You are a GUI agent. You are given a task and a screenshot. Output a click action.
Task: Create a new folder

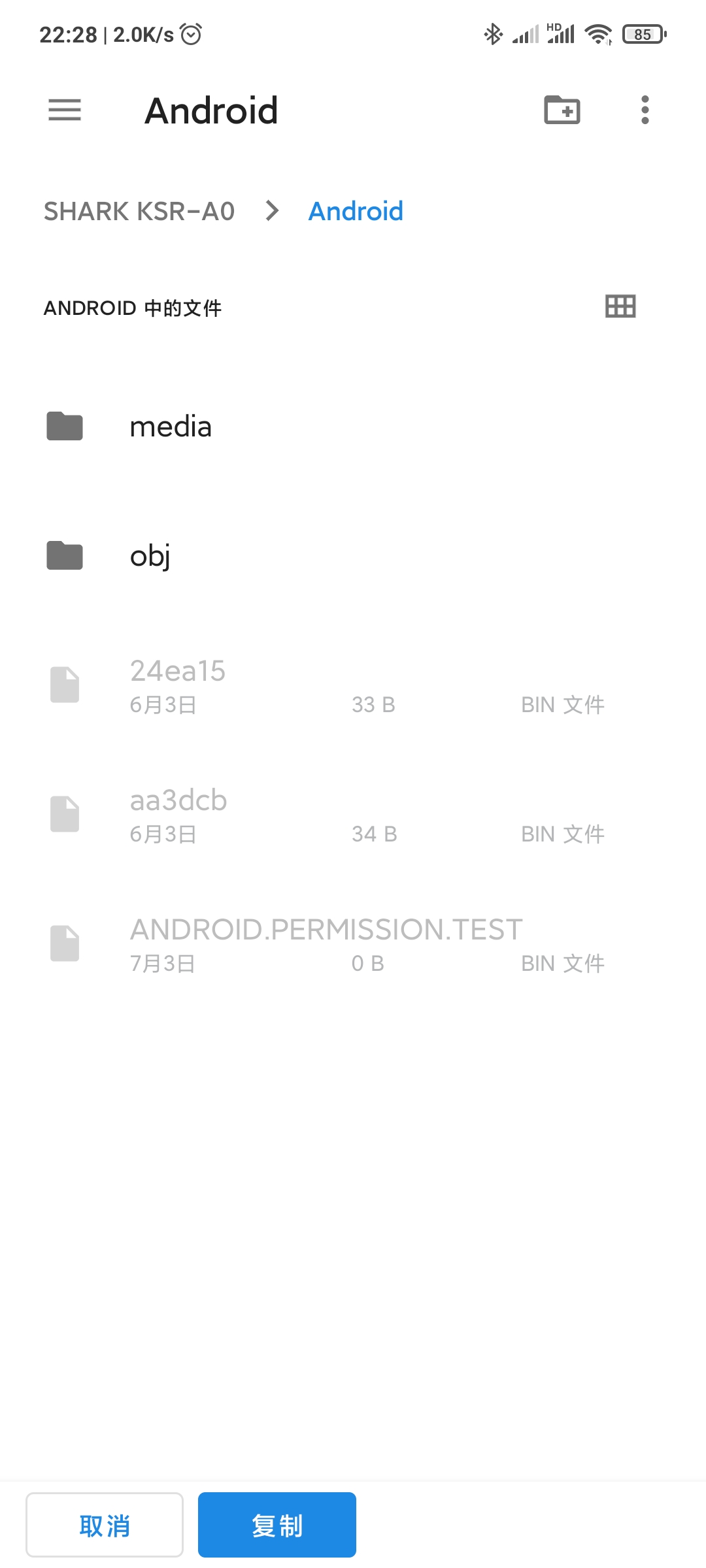pyautogui.click(x=562, y=110)
